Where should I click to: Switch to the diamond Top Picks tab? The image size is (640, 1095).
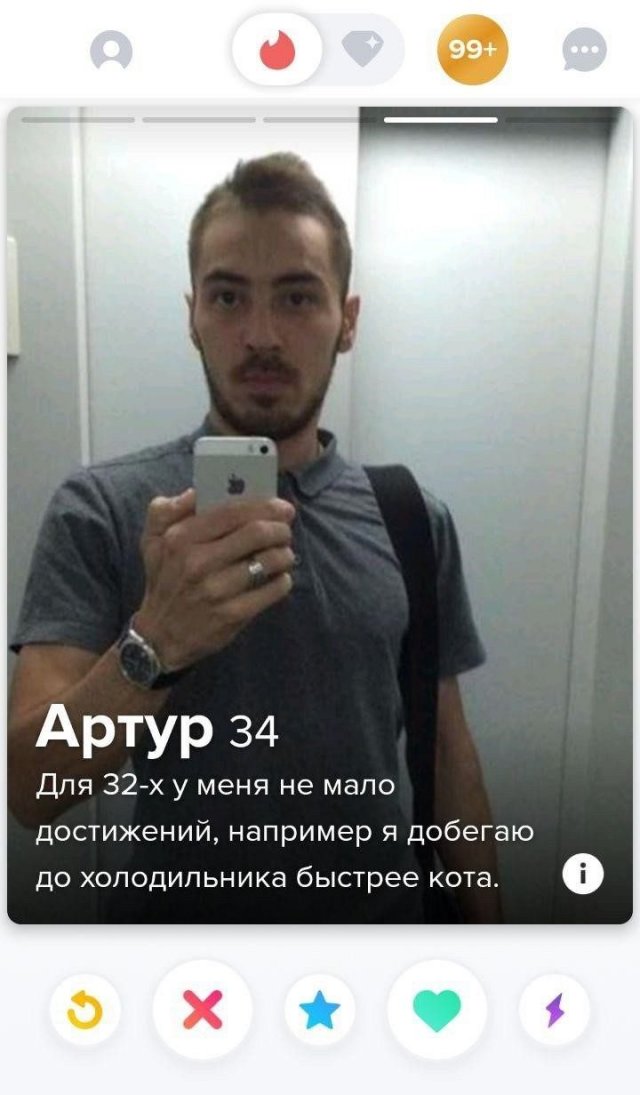(x=360, y=50)
